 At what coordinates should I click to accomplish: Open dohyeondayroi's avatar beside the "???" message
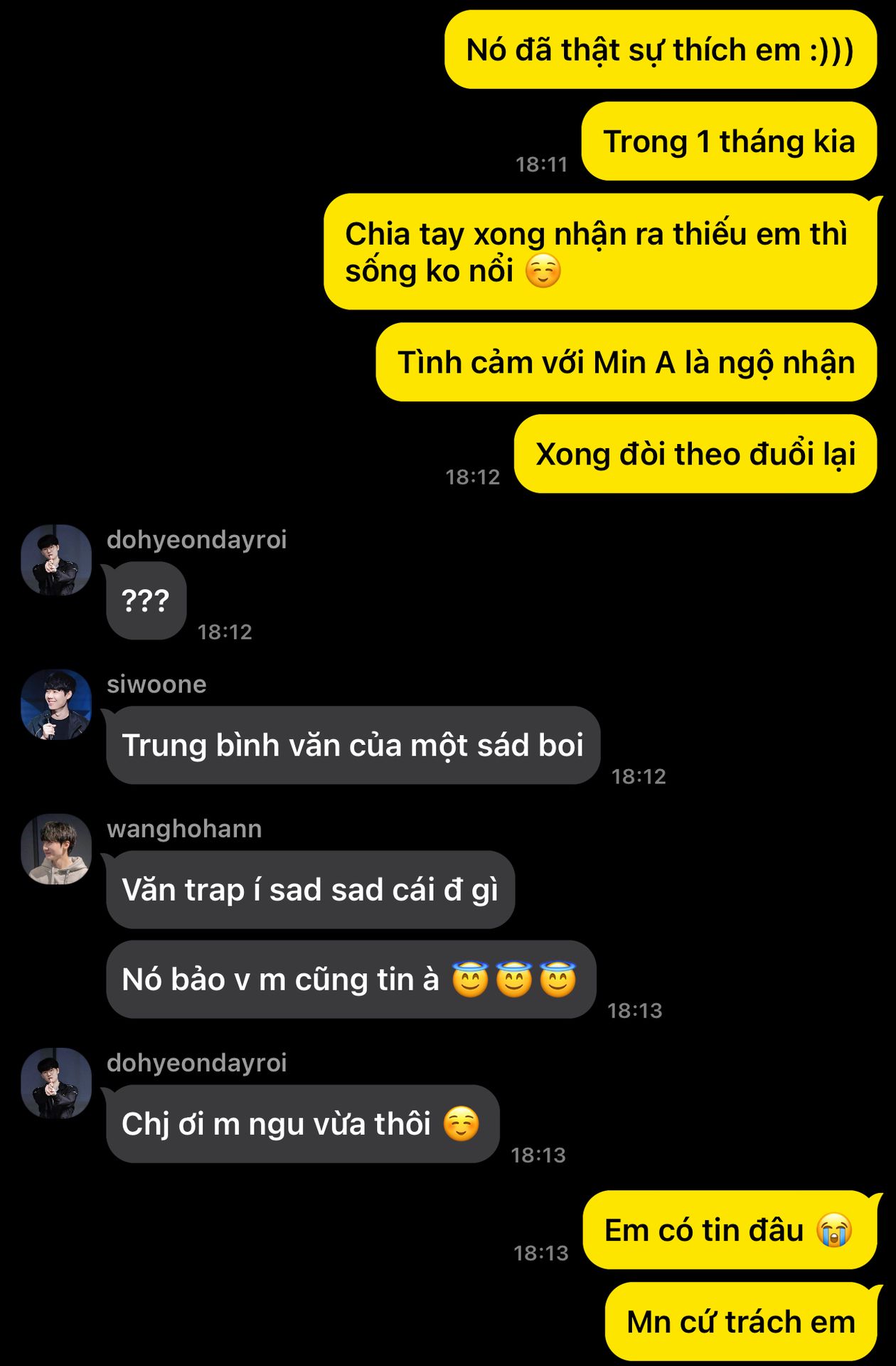[x=56, y=560]
